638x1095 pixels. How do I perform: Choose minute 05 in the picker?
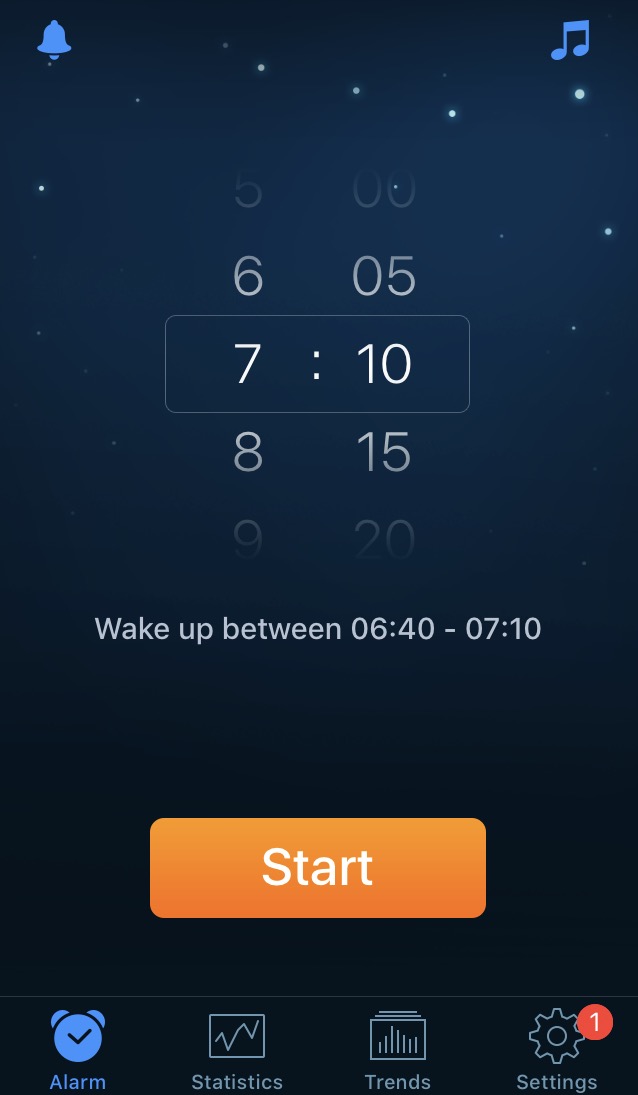click(x=384, y=276)
